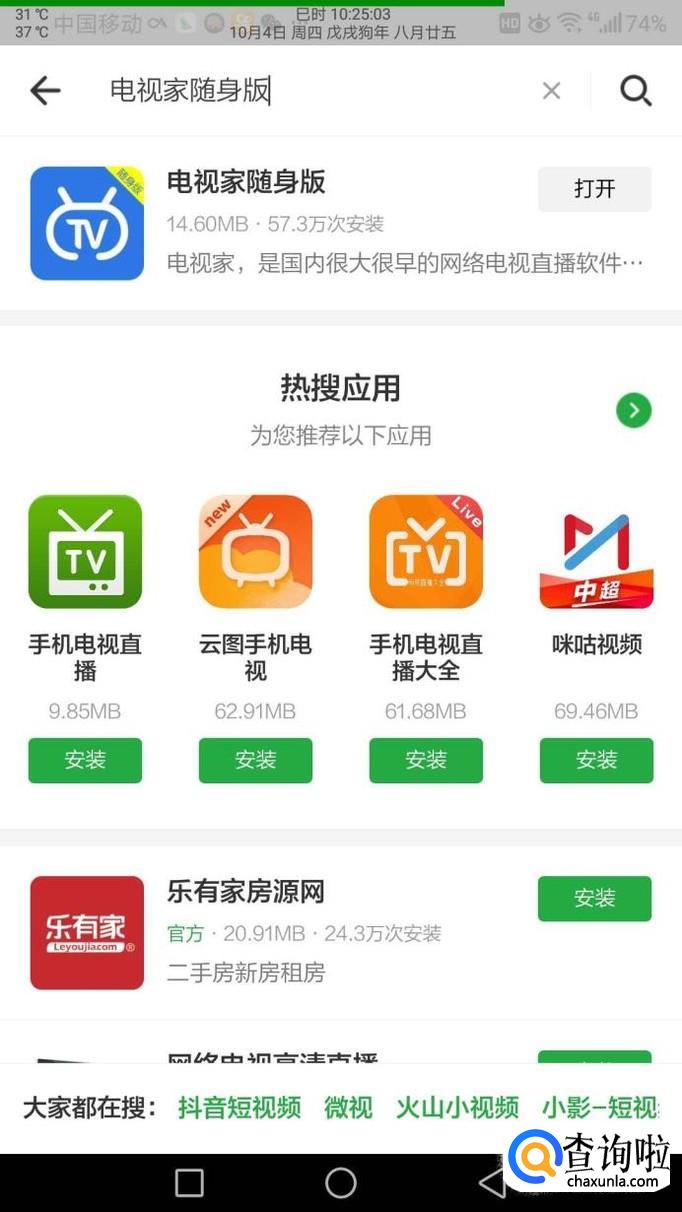Edit the search field text
Viewport: 682px width, 1212px height.
300,91
